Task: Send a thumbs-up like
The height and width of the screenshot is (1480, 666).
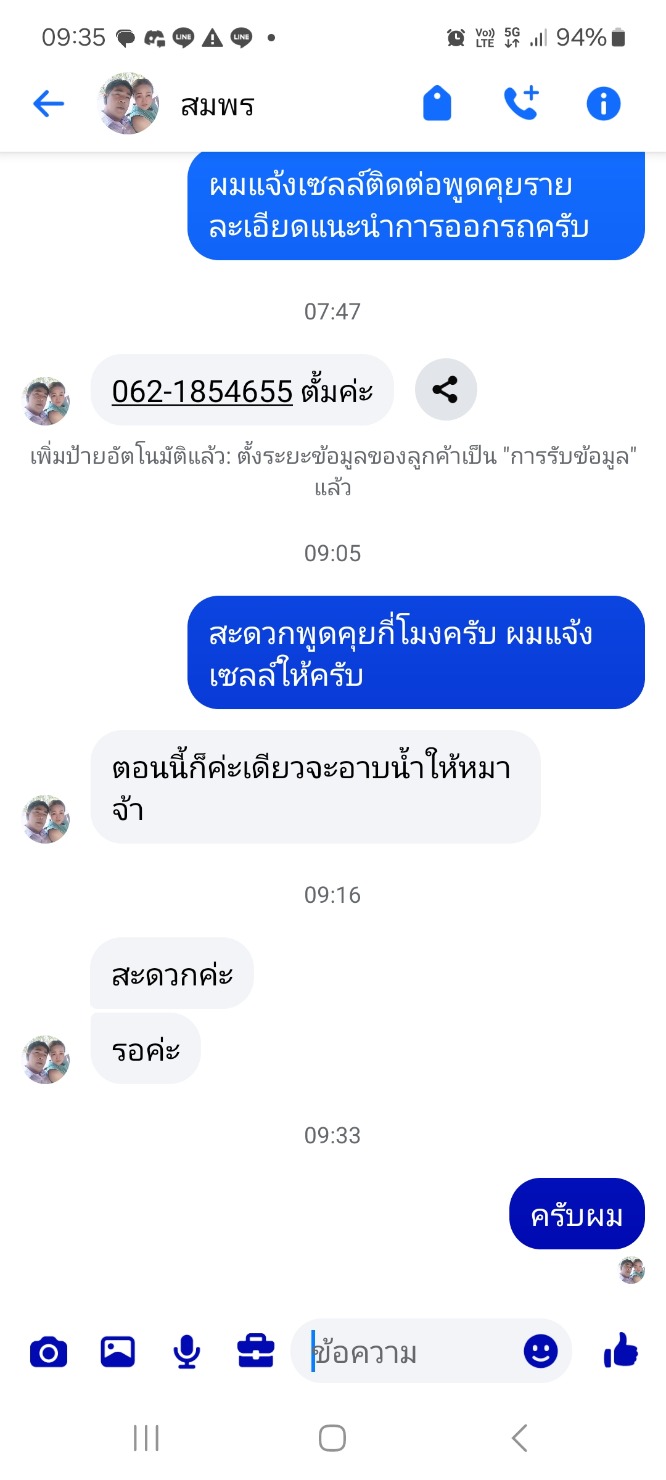Action: coord(621,1352)
